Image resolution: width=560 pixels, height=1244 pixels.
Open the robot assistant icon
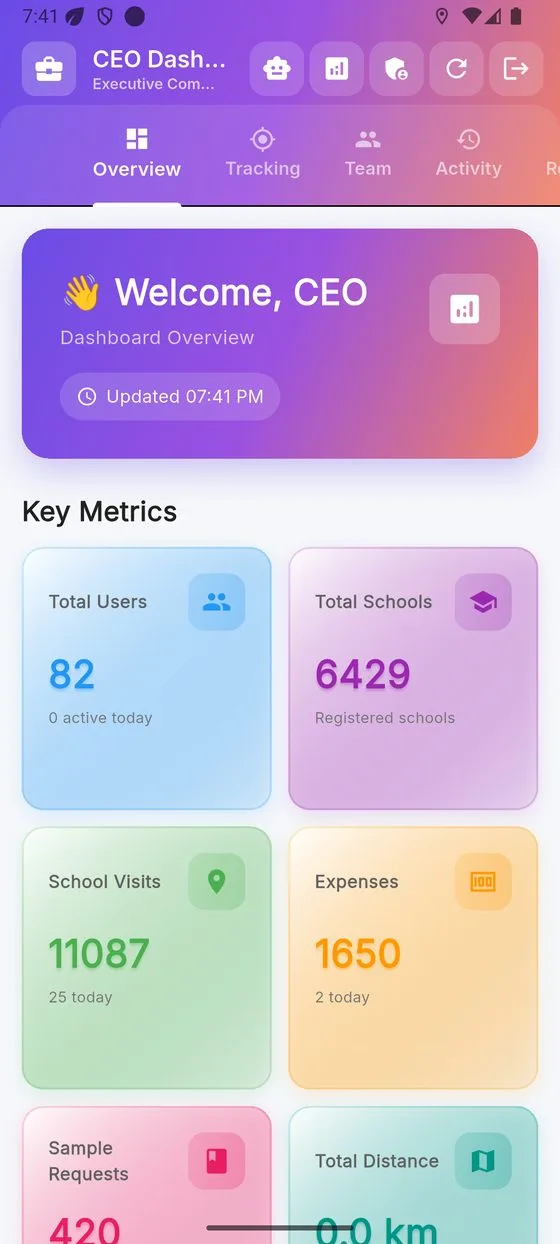click(x=276, y=69)
